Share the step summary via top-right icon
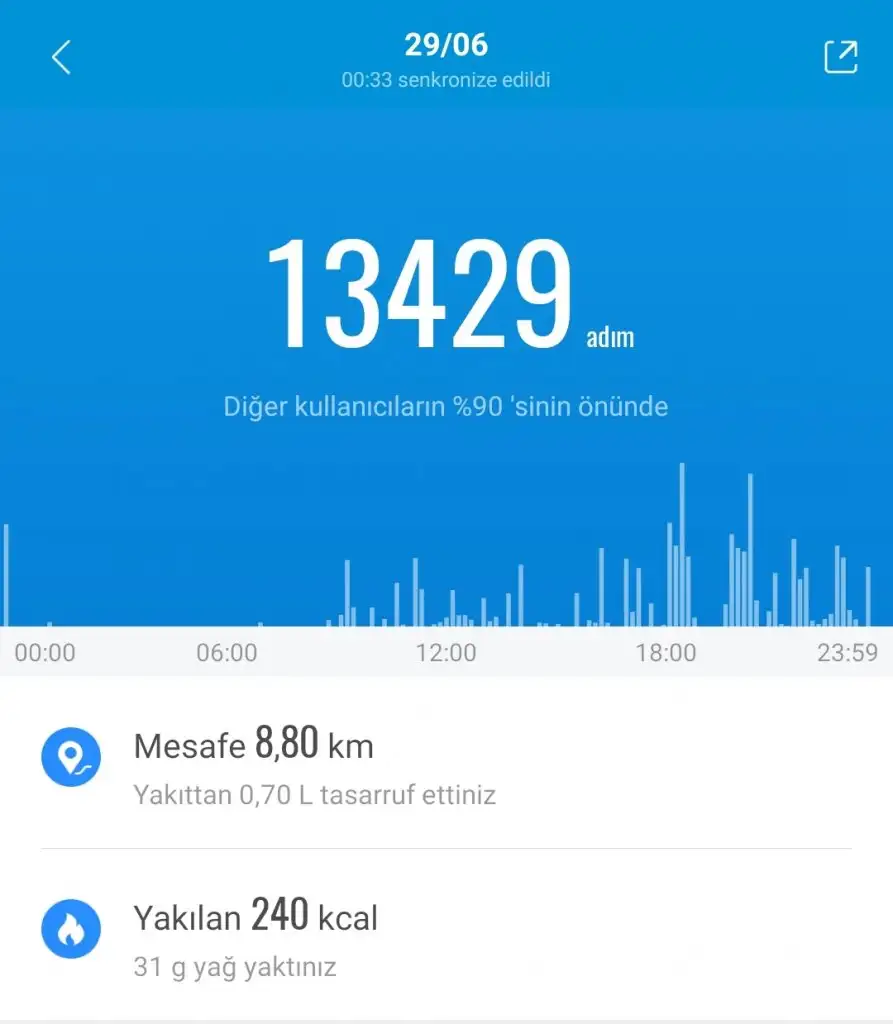Viewport: 893px width, 1024px height. [x=840, y=57]
